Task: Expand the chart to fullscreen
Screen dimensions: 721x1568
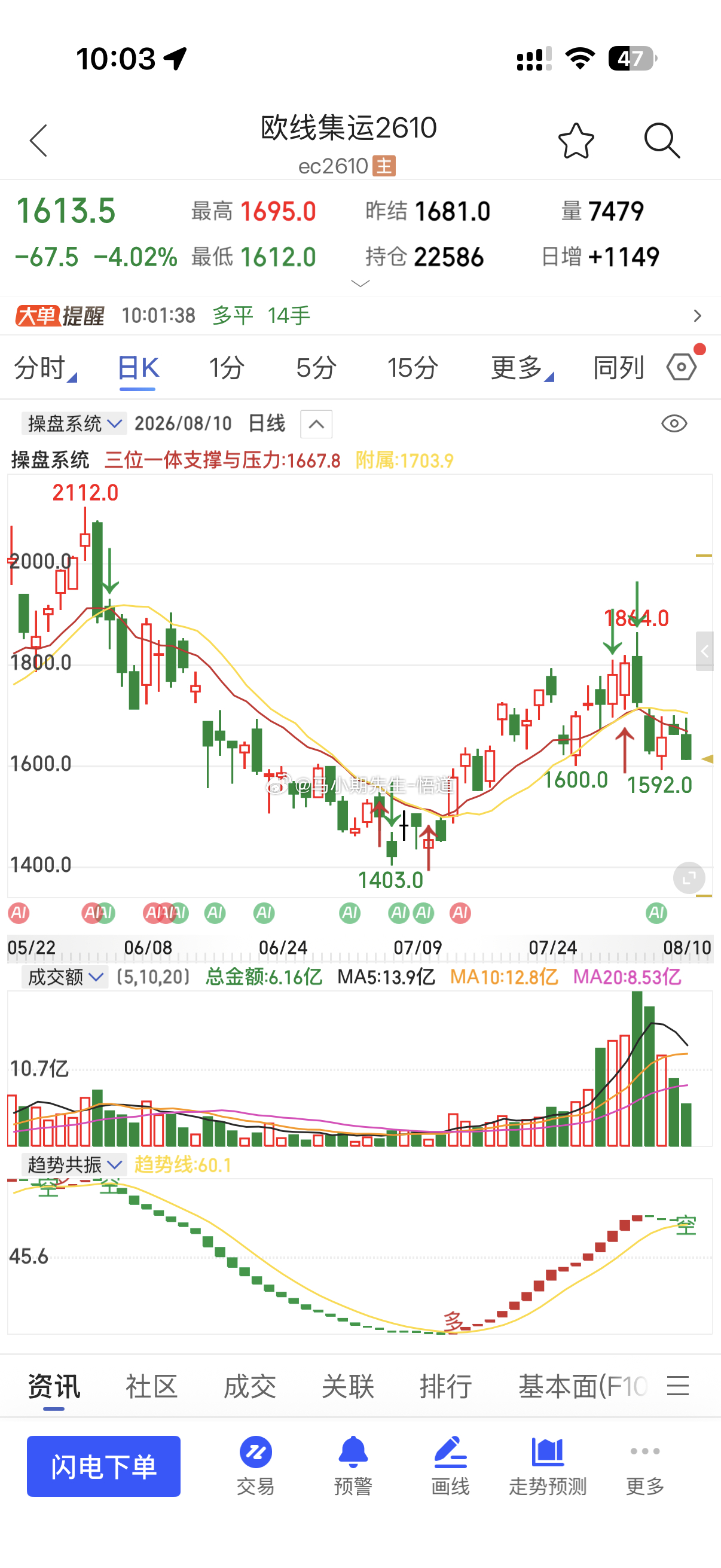Action: [689, 878]
